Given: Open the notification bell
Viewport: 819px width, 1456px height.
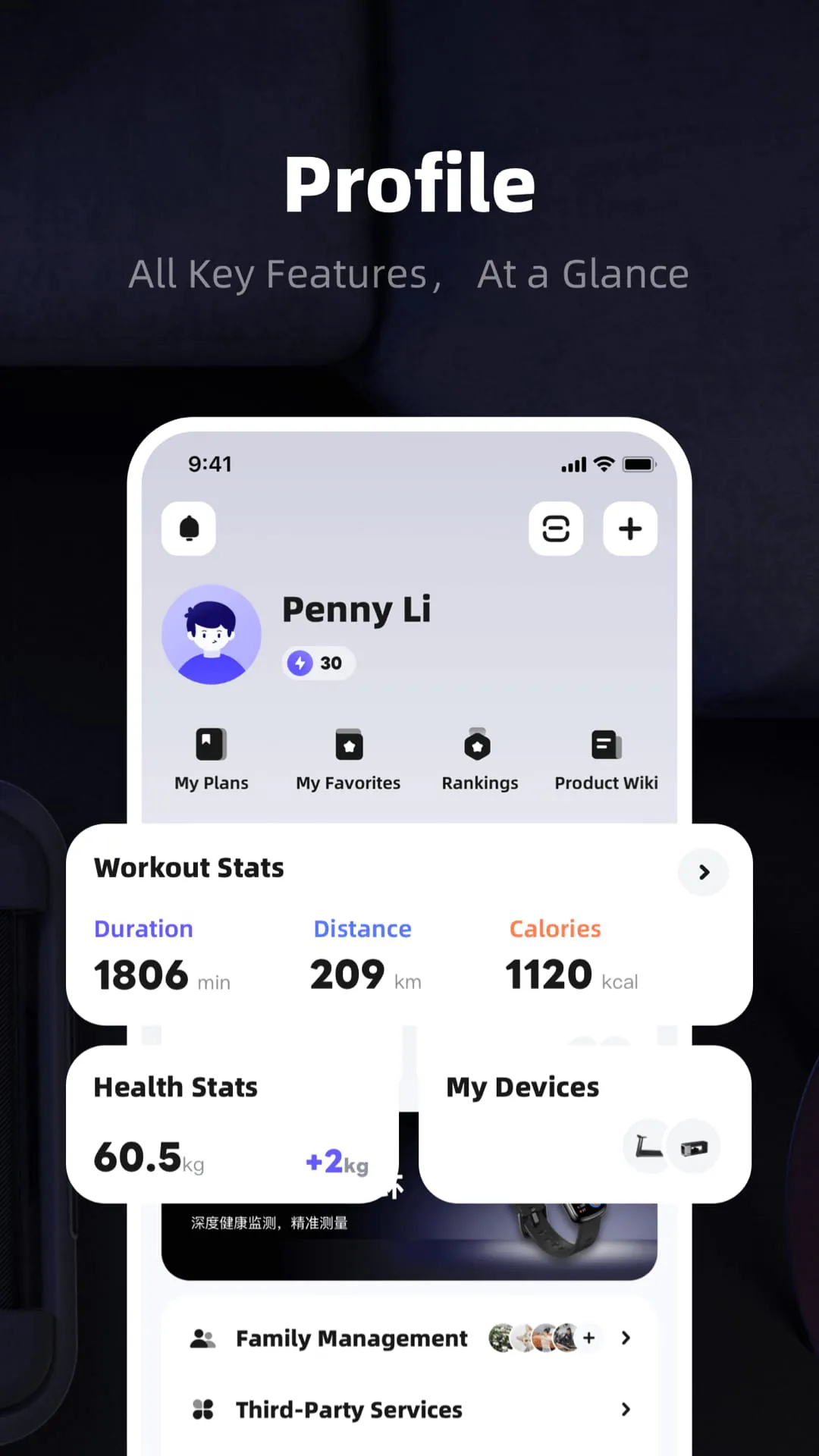Looking at the screenshot, I should [x=189, y=529].
